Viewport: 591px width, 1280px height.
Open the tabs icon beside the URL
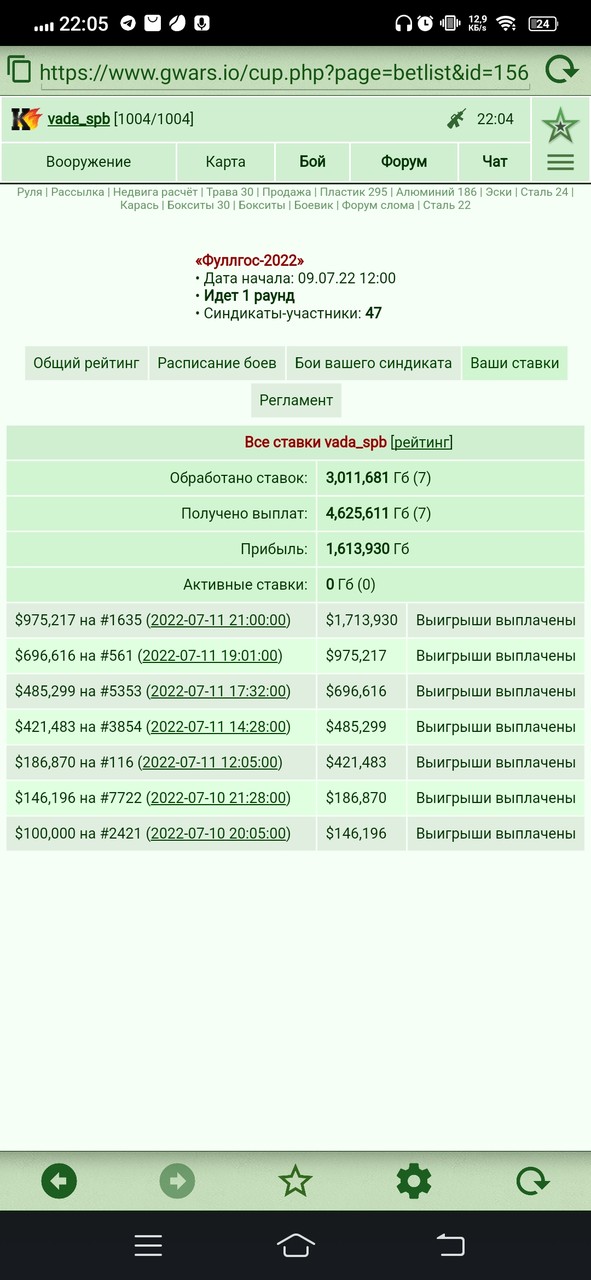(x=19, y=70)
